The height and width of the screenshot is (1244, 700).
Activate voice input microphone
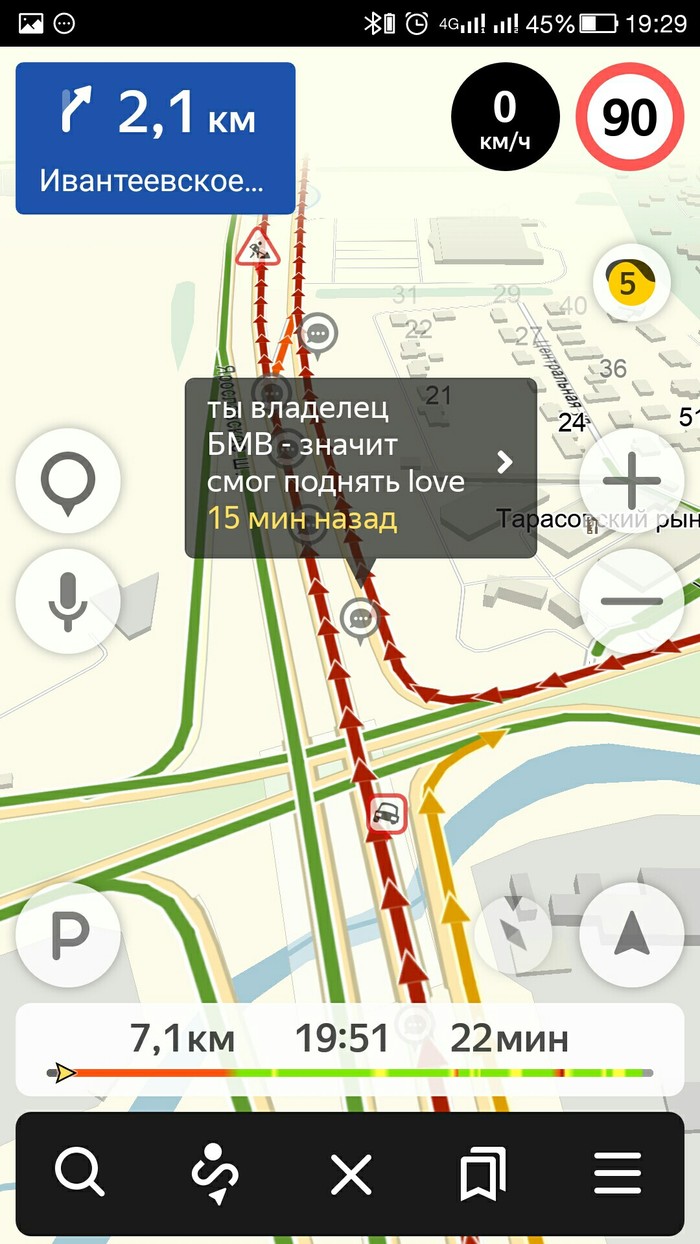point(68,601)
